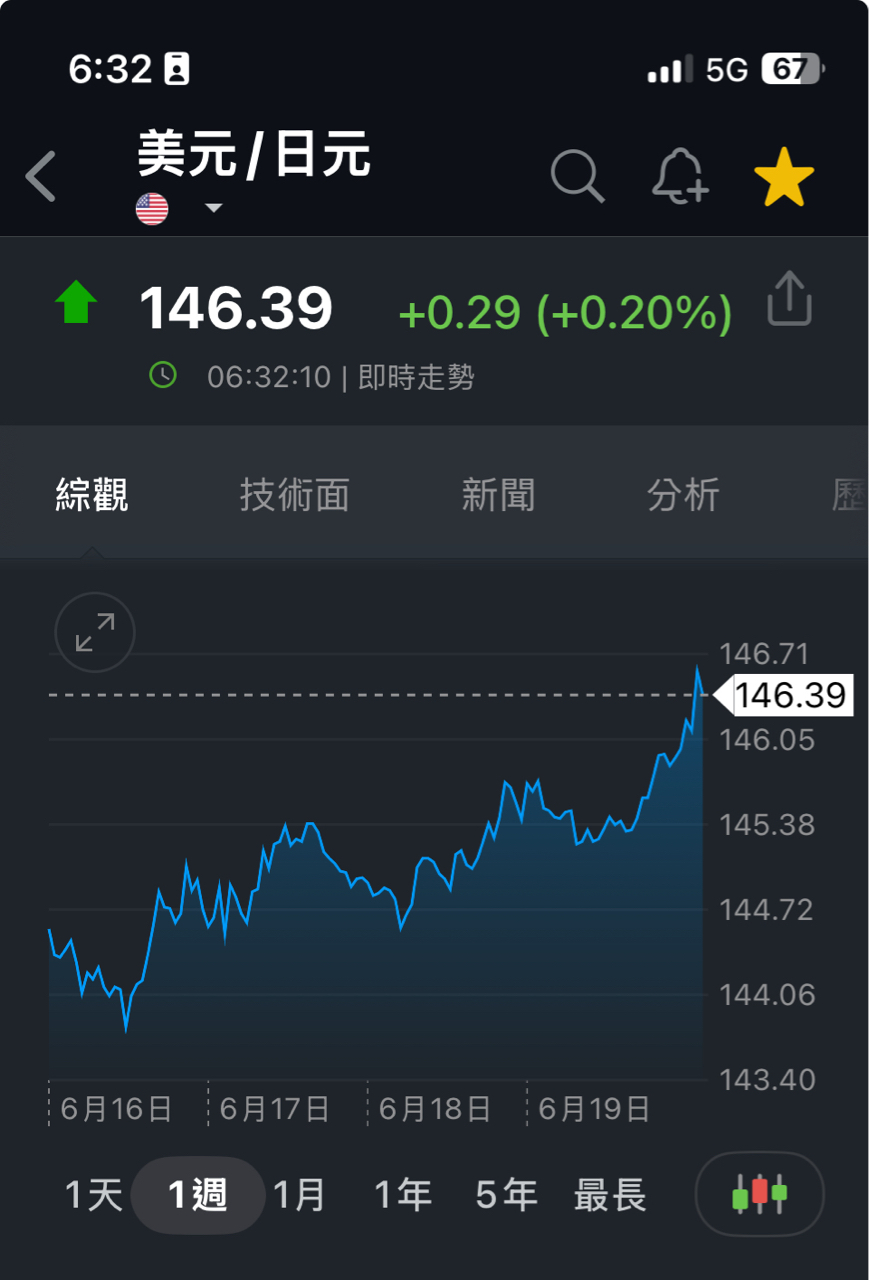This screenshot has width=869, height=1280.
Task: Open the 新聞 tab
Action: pyautogui.click(x=498, y=495)
